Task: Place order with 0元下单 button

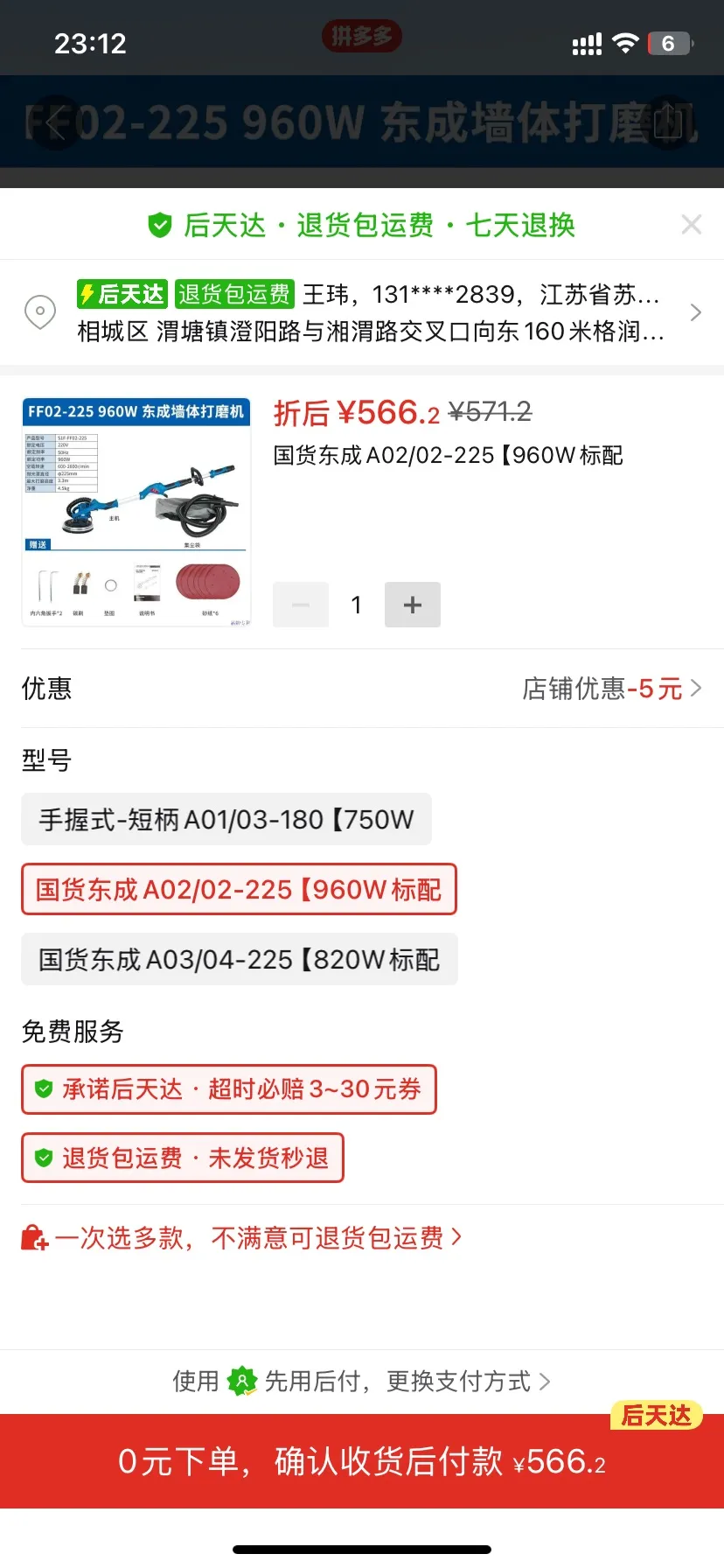Action: (x=362, y=1461)
